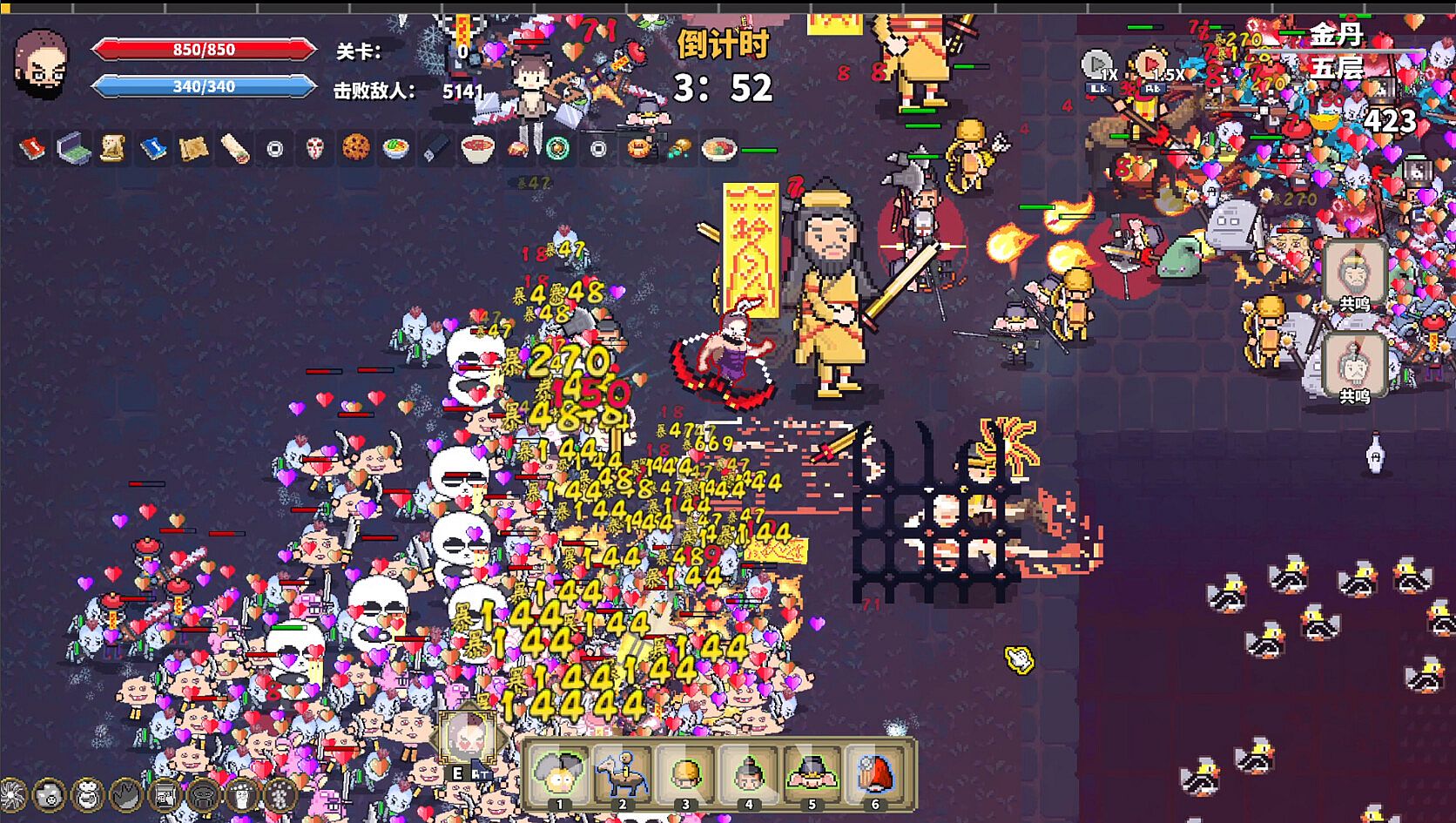Activate the upper 共鸣 resonance portrait

(1353, 274)
